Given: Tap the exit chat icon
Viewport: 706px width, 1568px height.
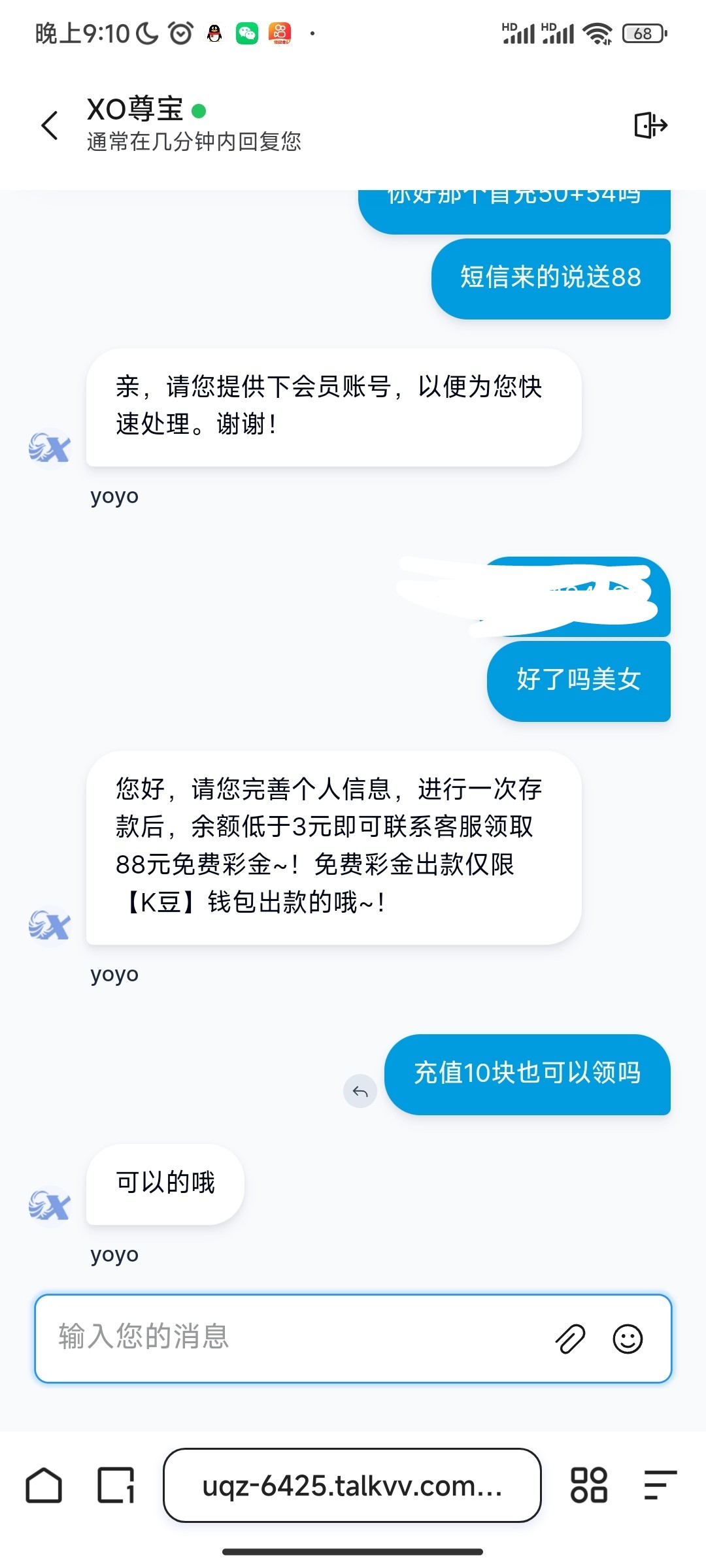Looking at the screenshot, I should point(650,125).
